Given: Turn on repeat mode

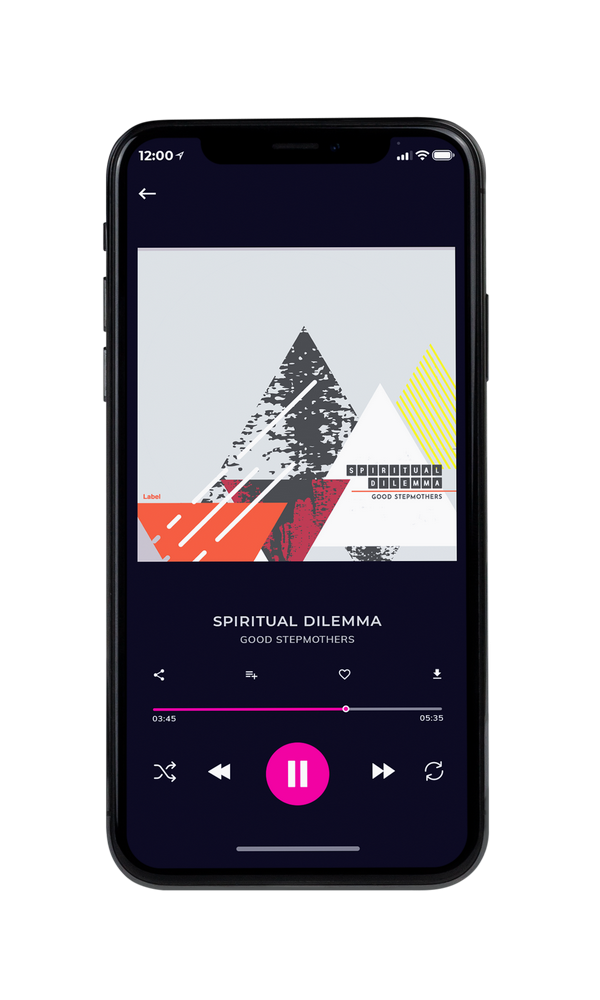Looking at the screenshot, I should point(434,771).
